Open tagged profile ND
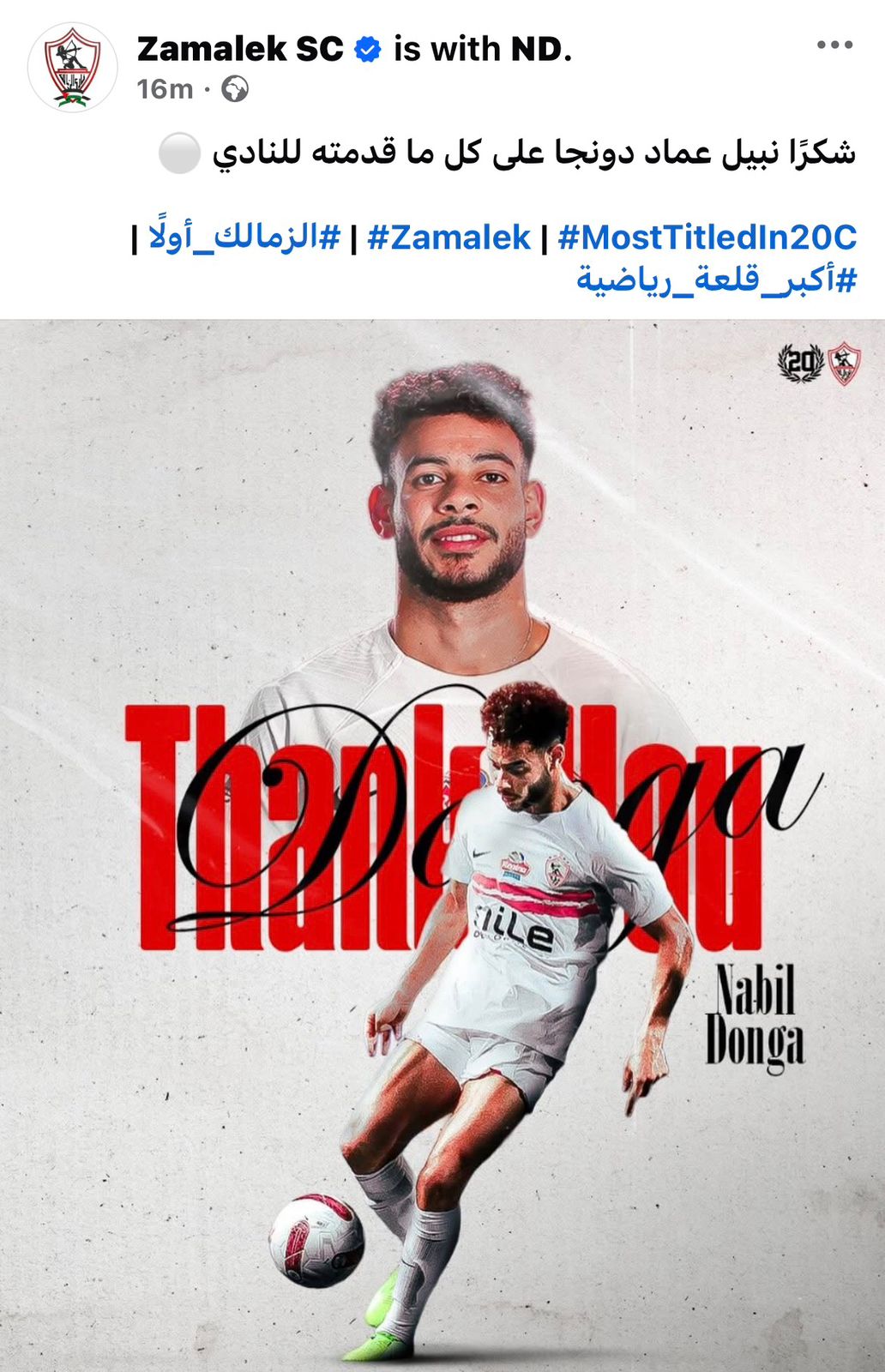This screenshot has width=885, height=1372. click(x=537, y=49)
